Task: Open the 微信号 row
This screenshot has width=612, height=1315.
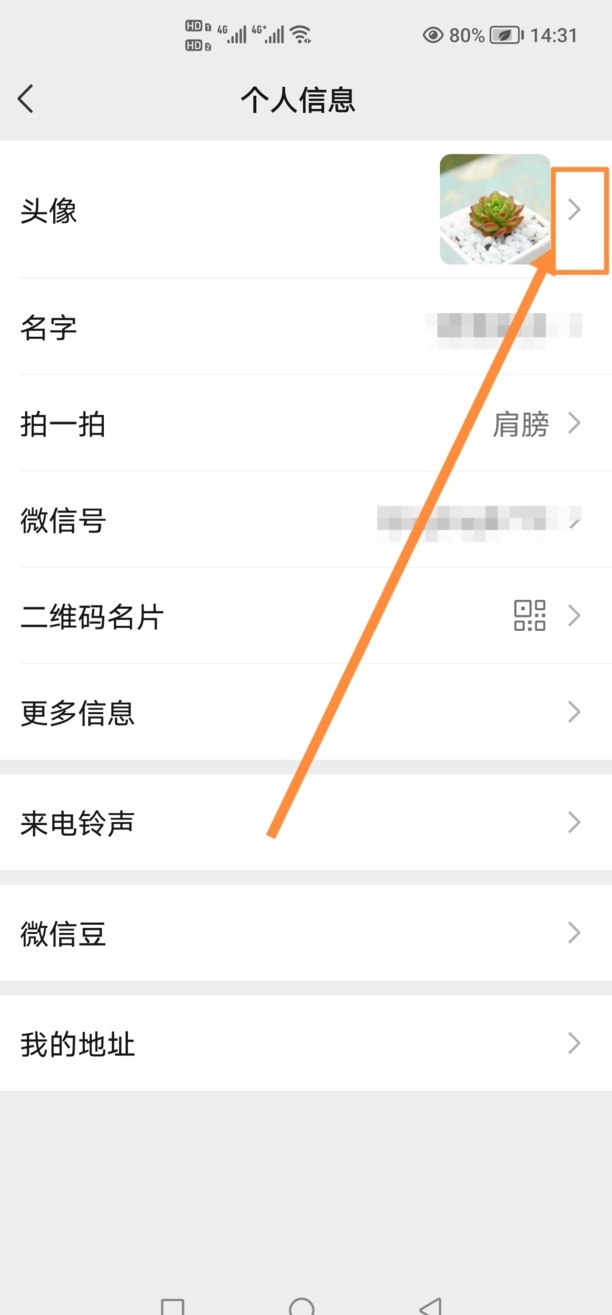Action: tap(300, 520)
